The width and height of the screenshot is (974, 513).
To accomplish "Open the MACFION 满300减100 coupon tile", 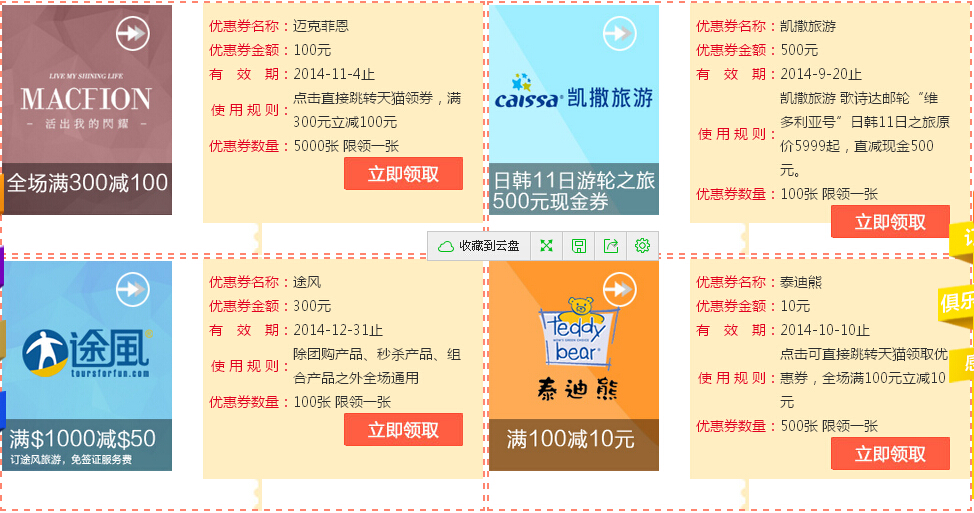I will [87, 110].
